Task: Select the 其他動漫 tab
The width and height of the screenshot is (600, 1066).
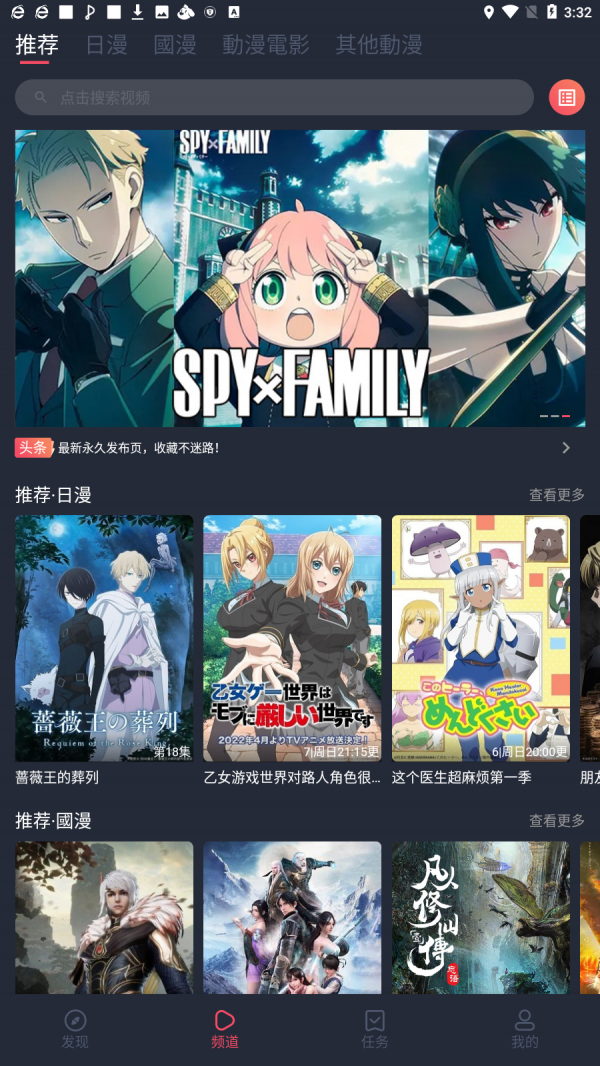Action: pos(378,45)
